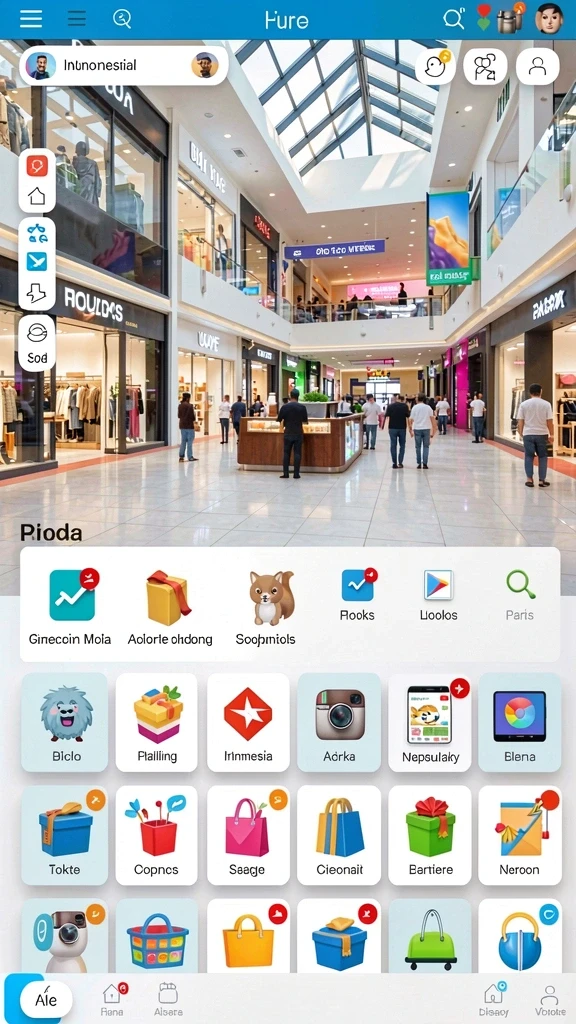The image size is (576, 1024).
Task: Tap the Paris search shortcut
Action: point(520,596)
